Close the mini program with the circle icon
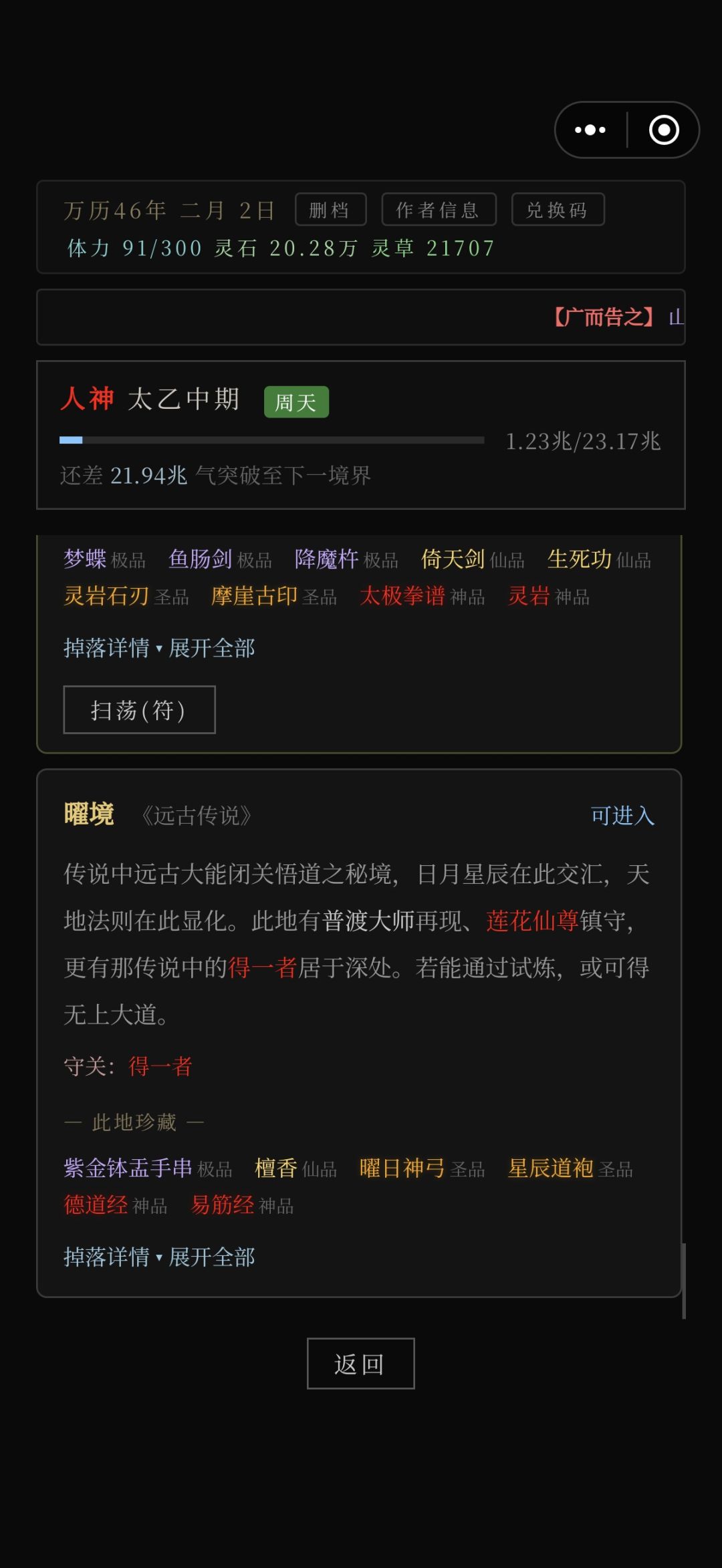Screen dimensions: 722x1568 tap(664, 130)
